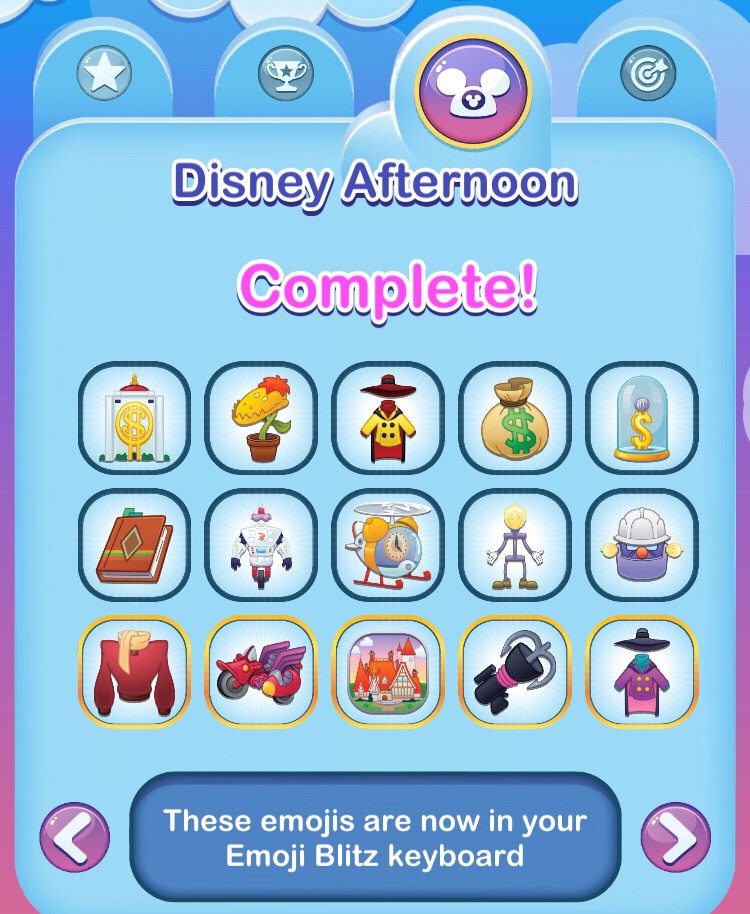Select the Number One Dime dome emoji
750x914 pixels.
click(x=643, y=418)
